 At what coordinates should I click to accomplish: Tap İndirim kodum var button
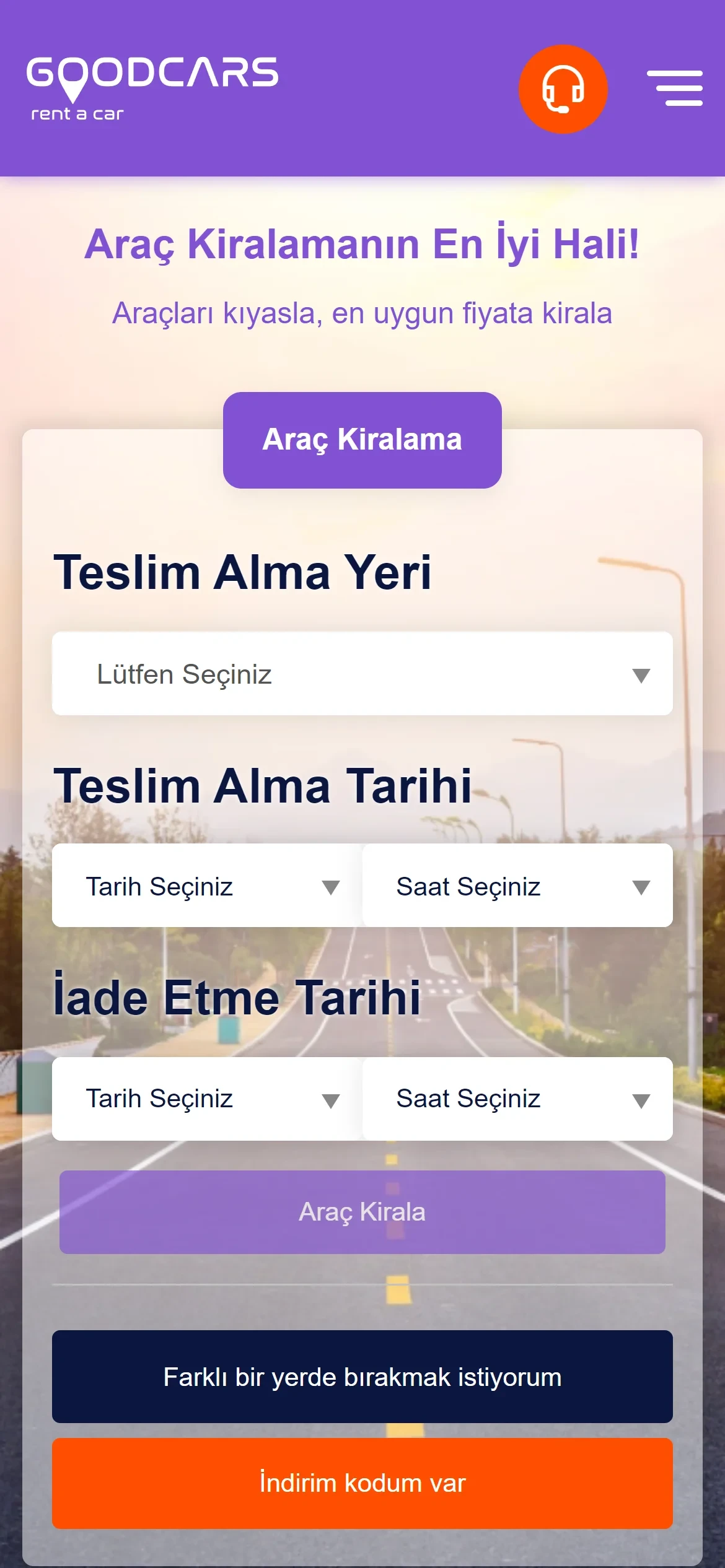[x=362, y=1483]
